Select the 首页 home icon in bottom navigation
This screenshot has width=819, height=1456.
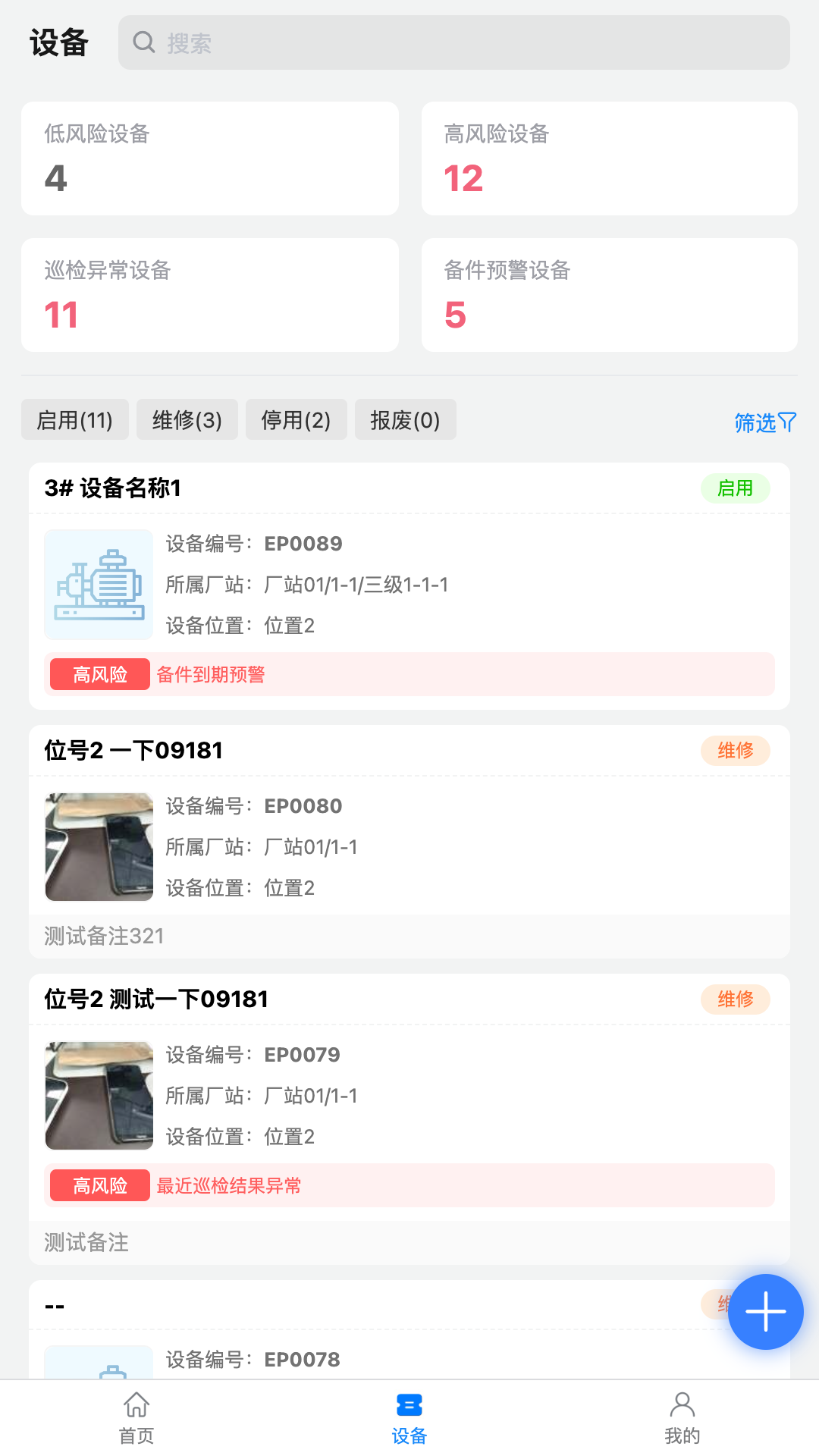click(136, 1406)
